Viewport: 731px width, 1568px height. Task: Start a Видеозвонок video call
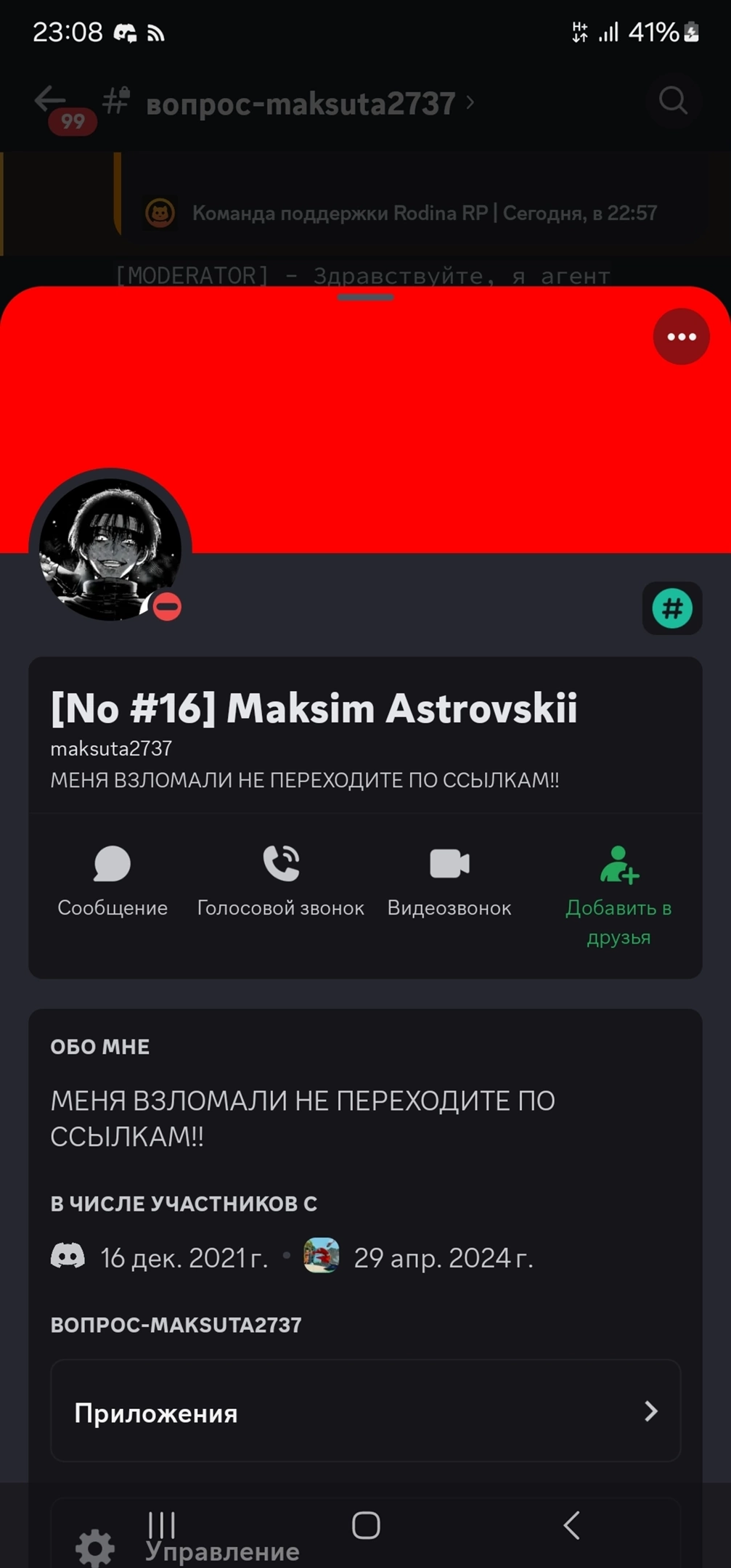pos(449,865)
